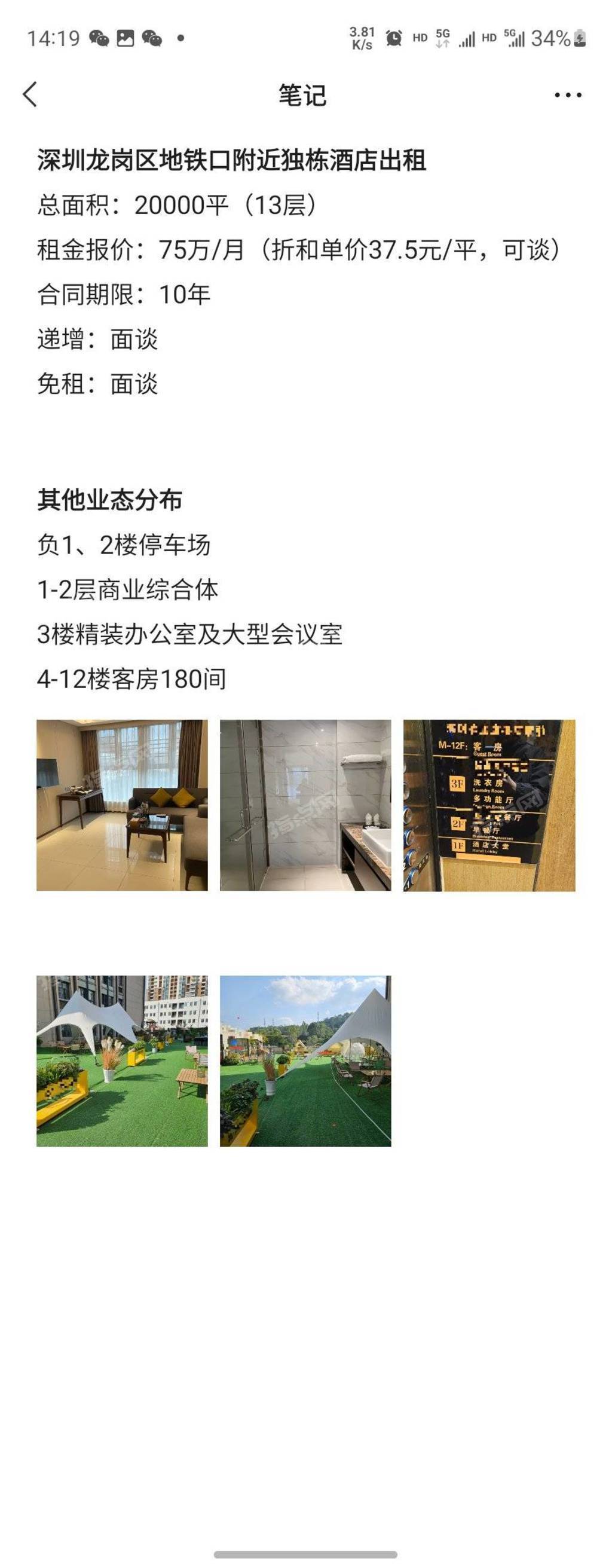
Task: Open the elevator floor directory photo
Action: 488,805
